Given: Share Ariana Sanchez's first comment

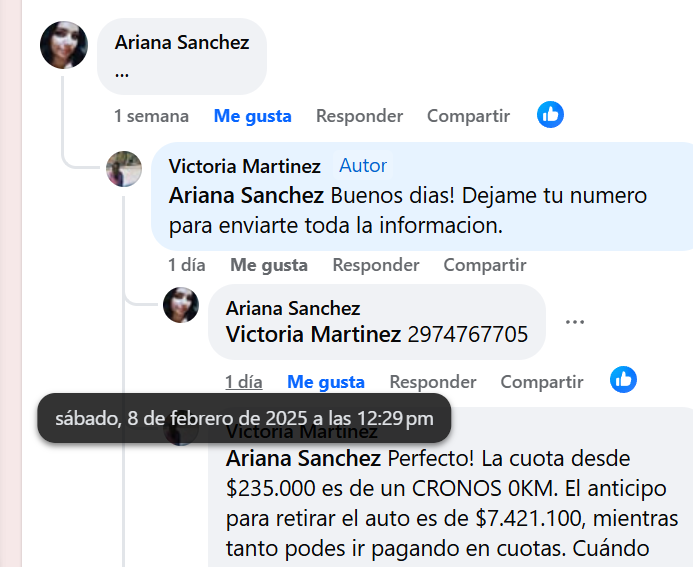Looking at the screenshot, I should (468, 116).
